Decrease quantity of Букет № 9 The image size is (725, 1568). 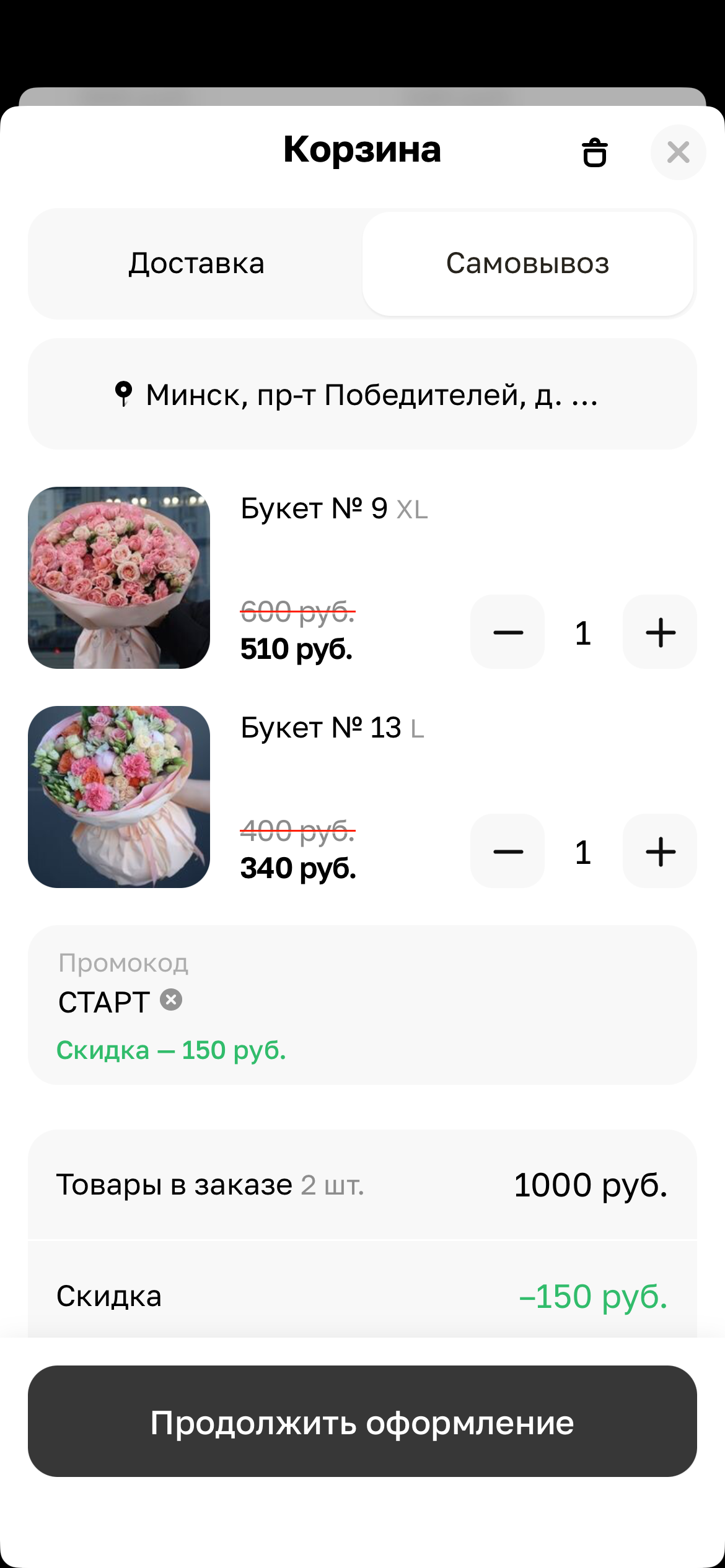coord(507,632)
